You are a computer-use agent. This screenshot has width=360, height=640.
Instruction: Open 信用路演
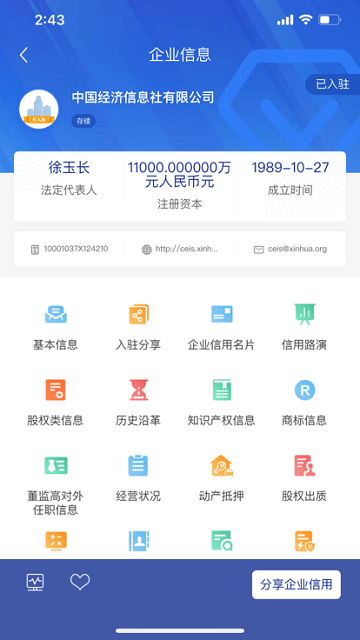pos(304,328)
